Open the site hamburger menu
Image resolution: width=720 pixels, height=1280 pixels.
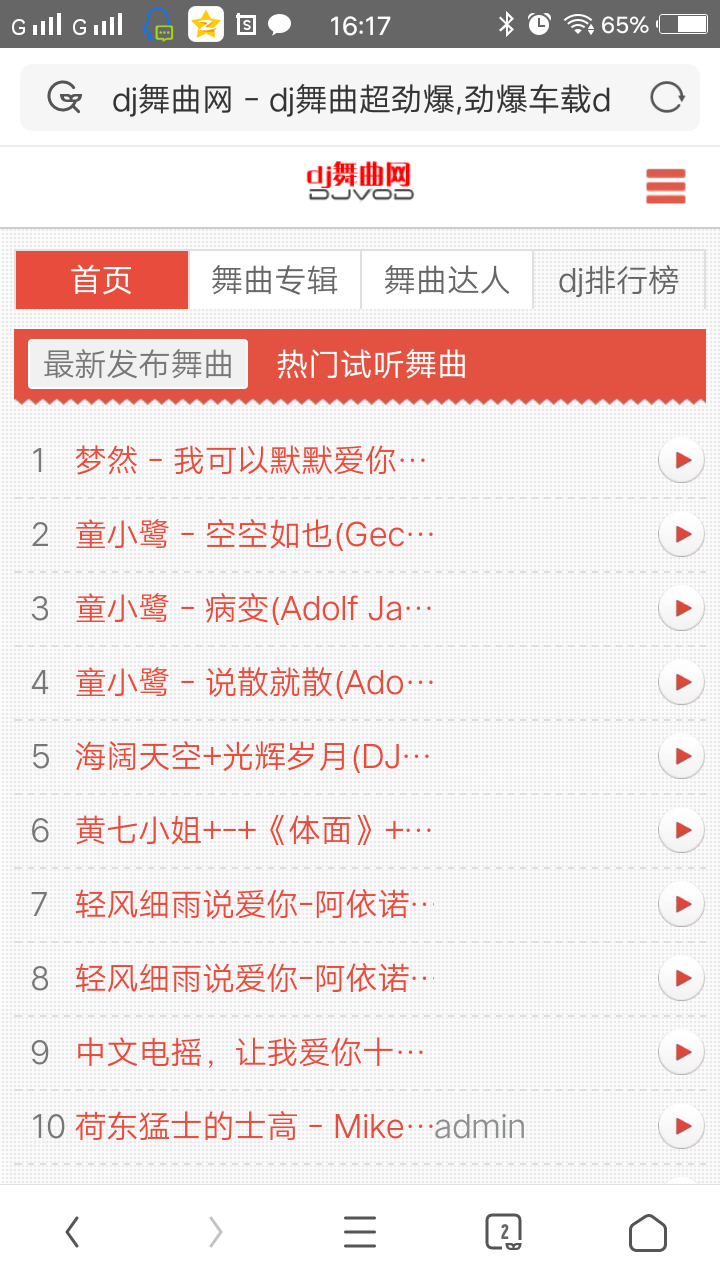coord(666,186)
